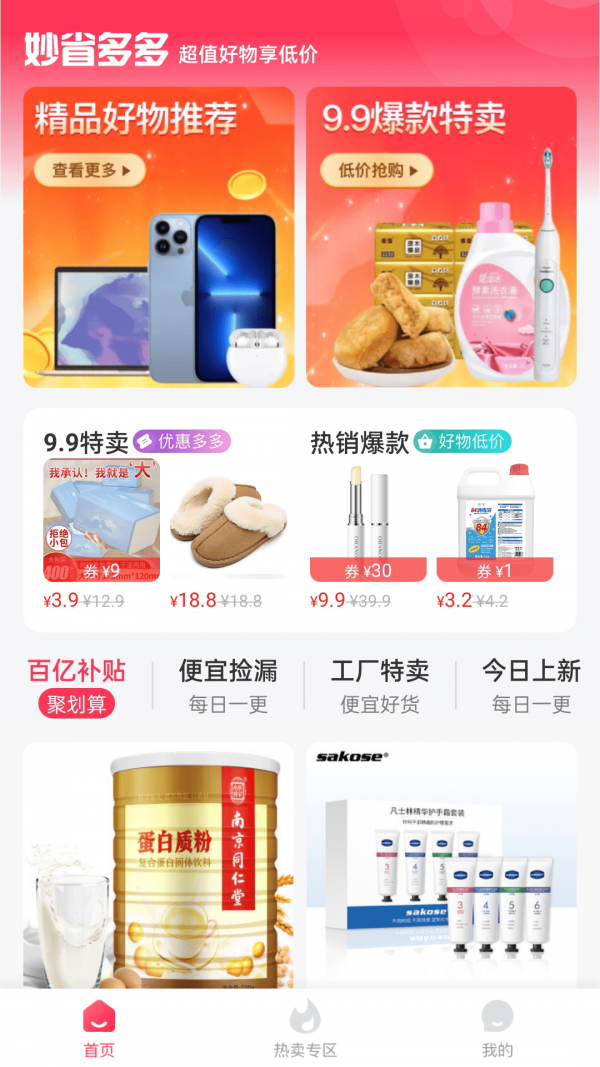This screenshot has height=1067, width=600.
Task: Open the sakose hand cream set card
Action: click(x=441, y=865)
